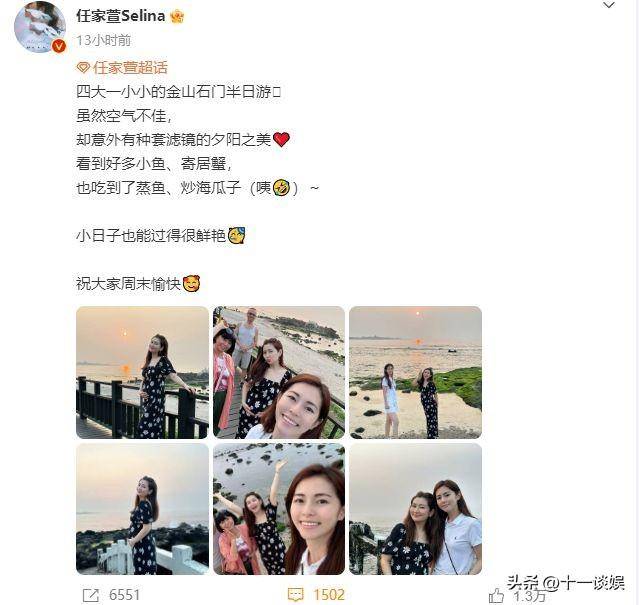View photo of woman by the wooden railing
639x605 pixels.
142,372
